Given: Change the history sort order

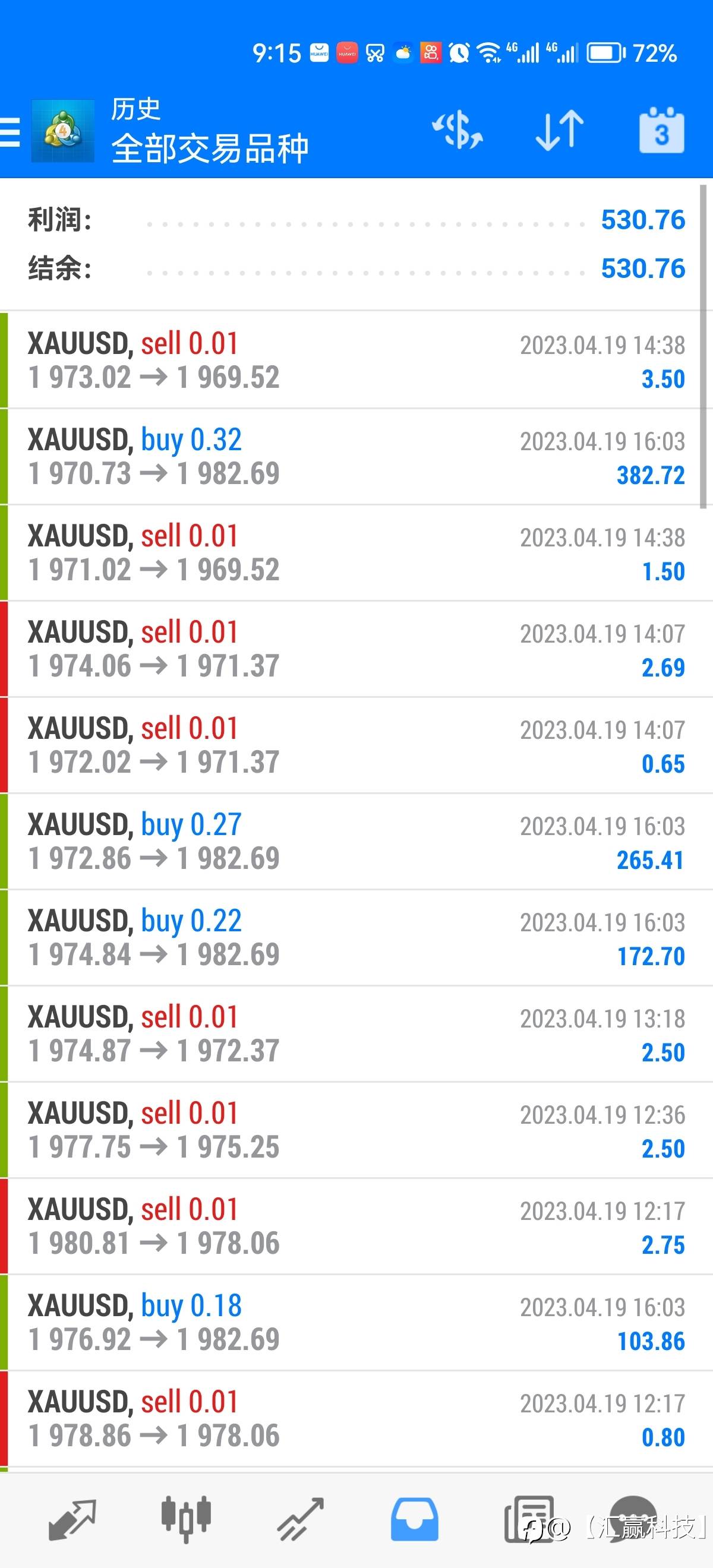Looking at the screenshot, I should 559,130.
